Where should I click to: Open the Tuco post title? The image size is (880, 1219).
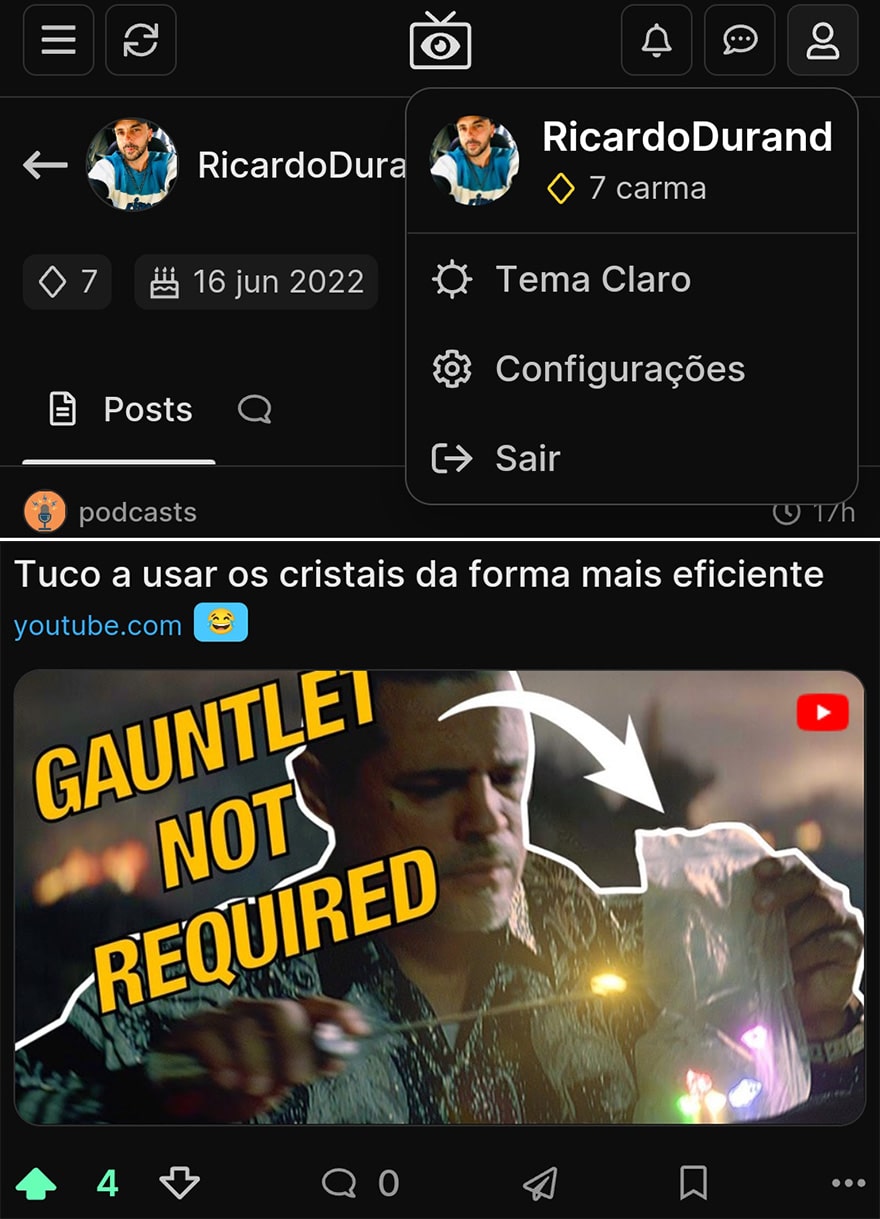tap(418, 575)
